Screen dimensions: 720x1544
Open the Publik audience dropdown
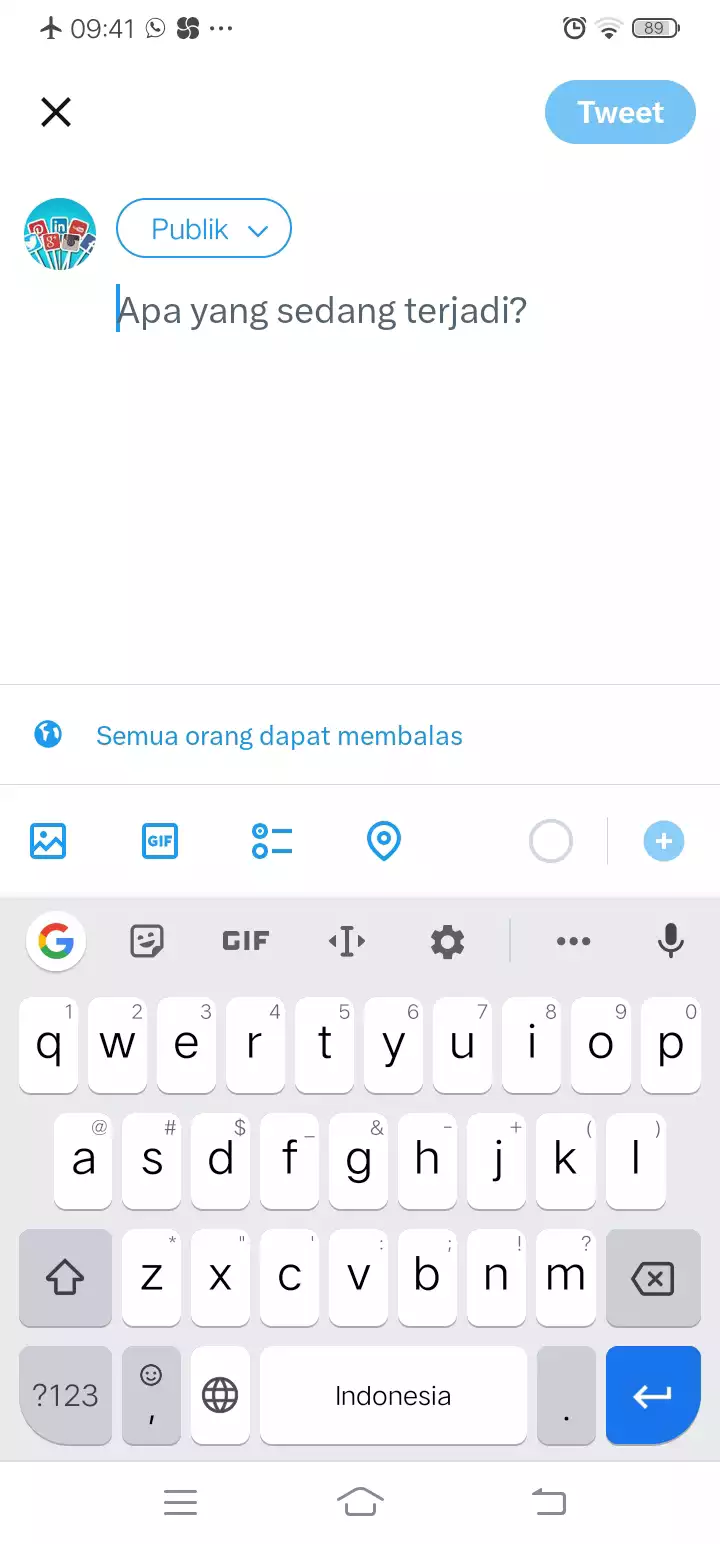click(204, 229)
